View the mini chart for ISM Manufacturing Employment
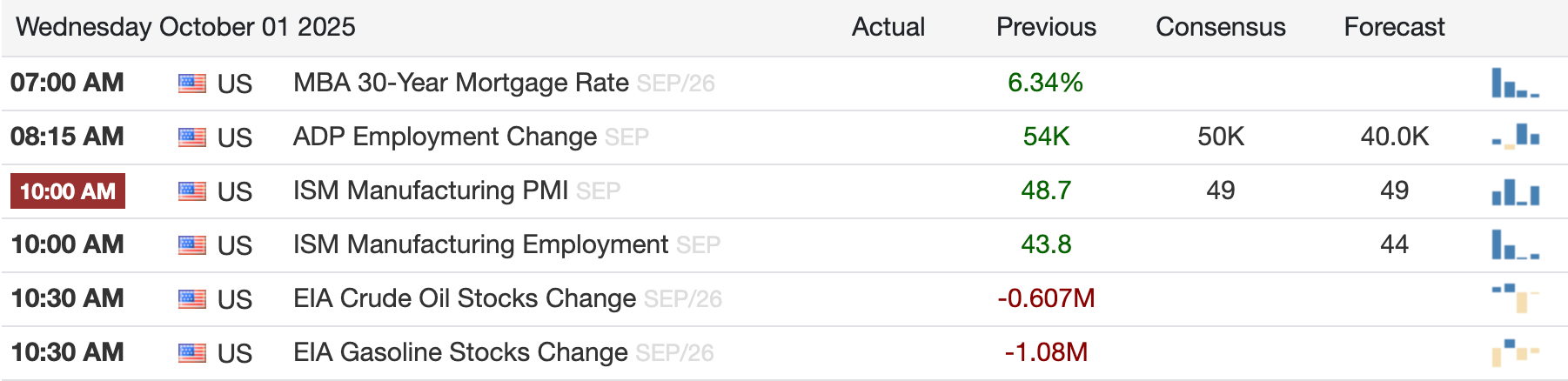1568x381 pixels. point(1515,245)
